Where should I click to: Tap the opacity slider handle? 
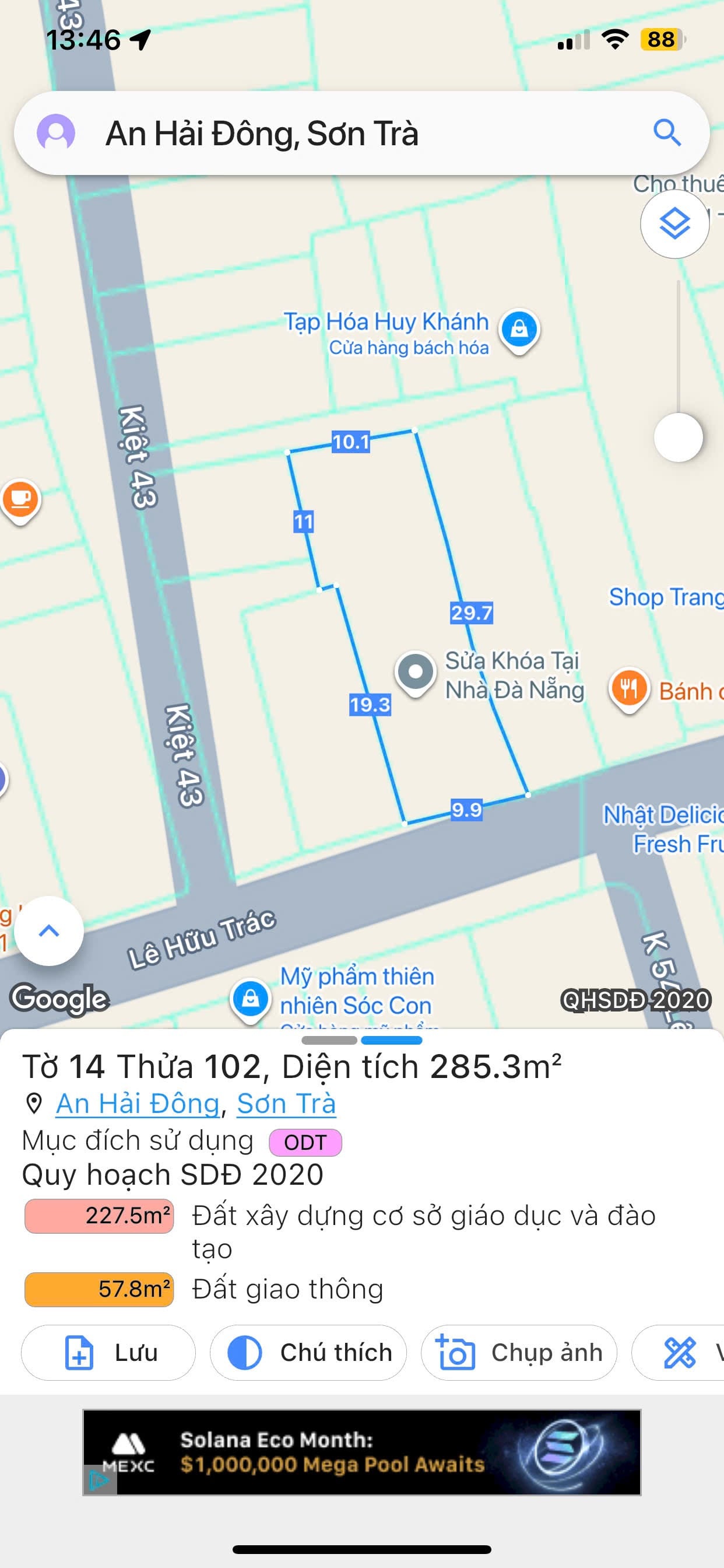click(679, 437)
